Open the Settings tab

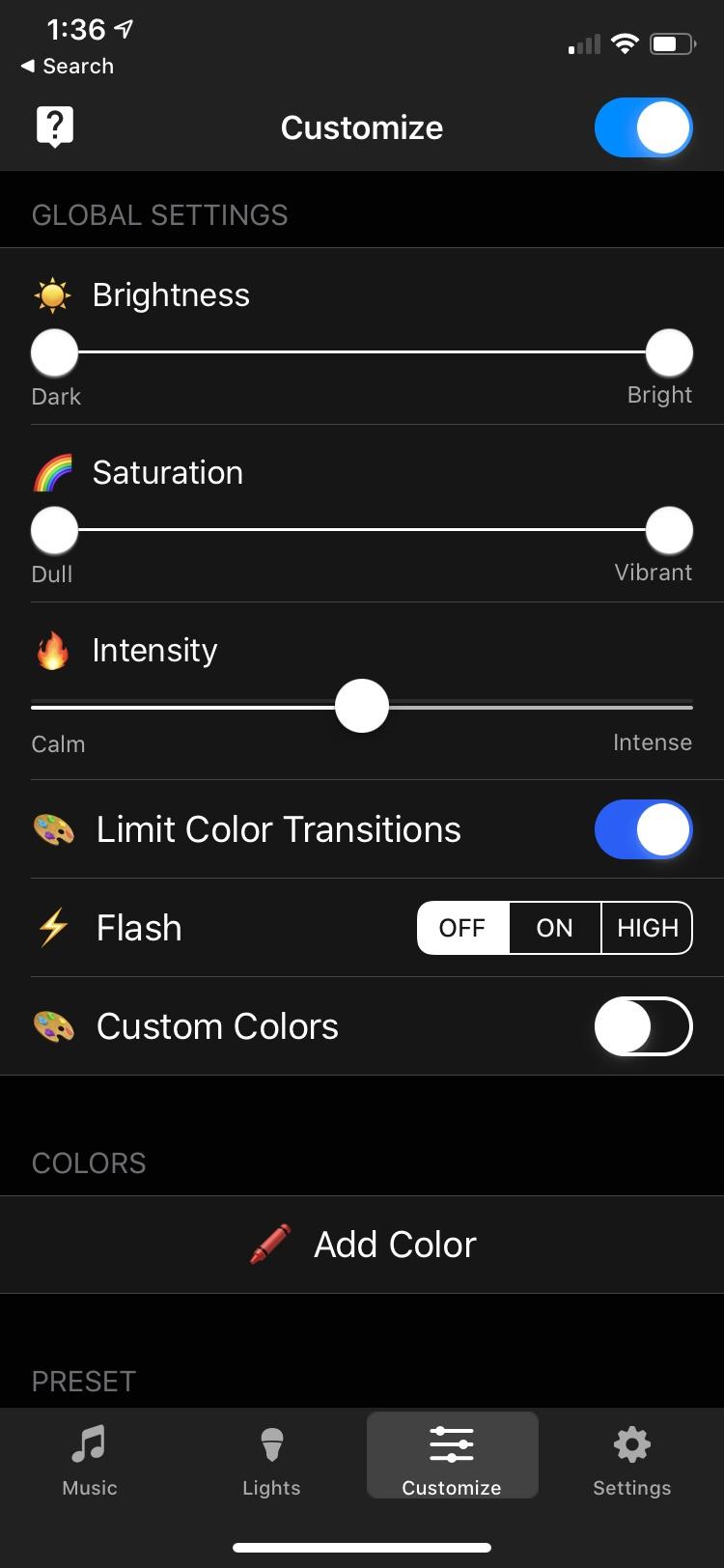click(x=632, y=1460)
